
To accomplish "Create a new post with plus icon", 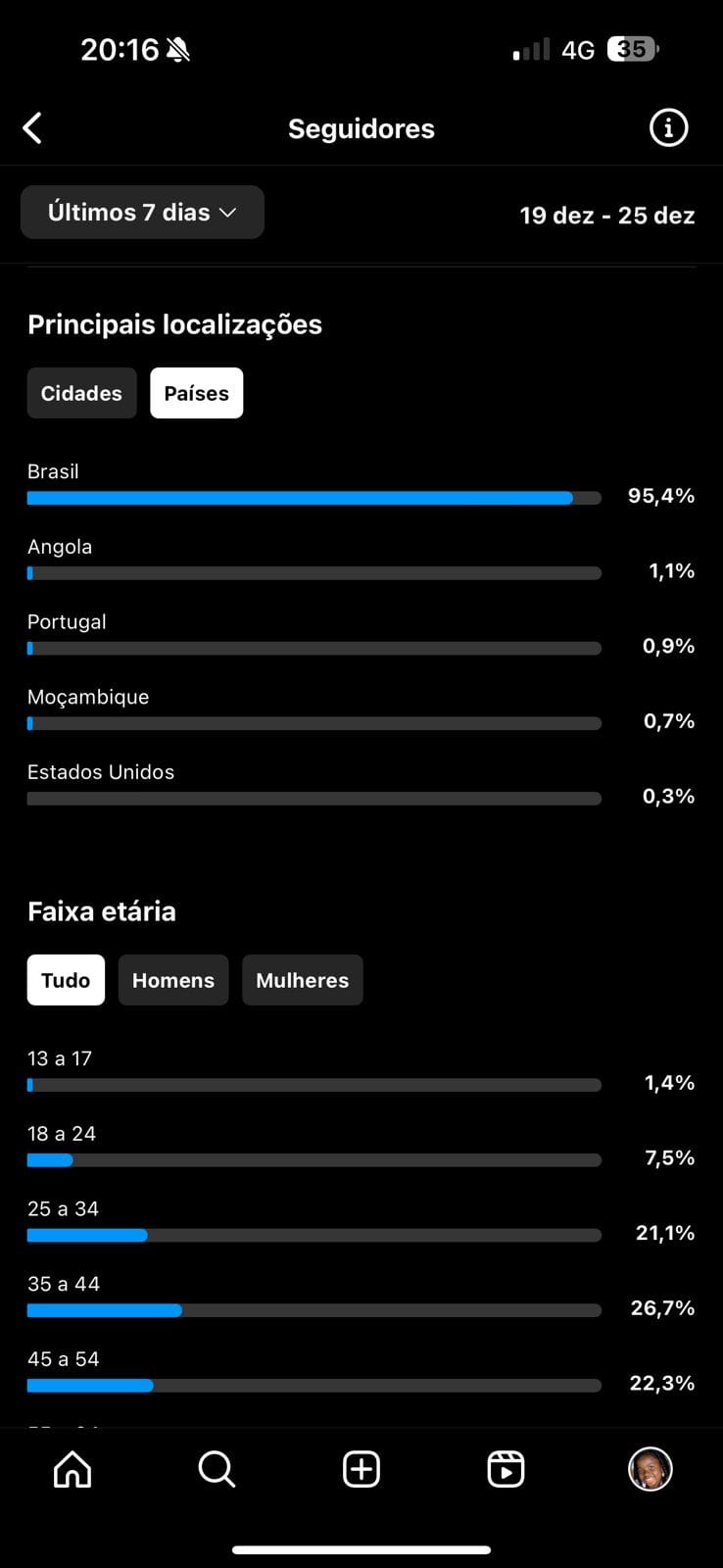I will pos(361,1469).
